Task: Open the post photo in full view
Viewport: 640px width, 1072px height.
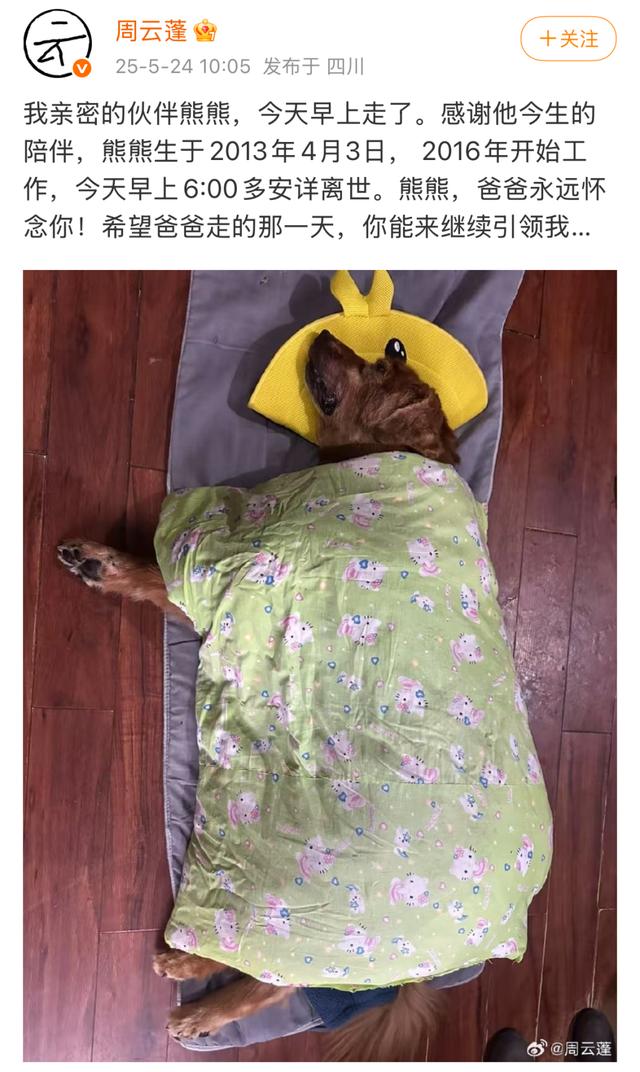Action: tap(320, 665)
